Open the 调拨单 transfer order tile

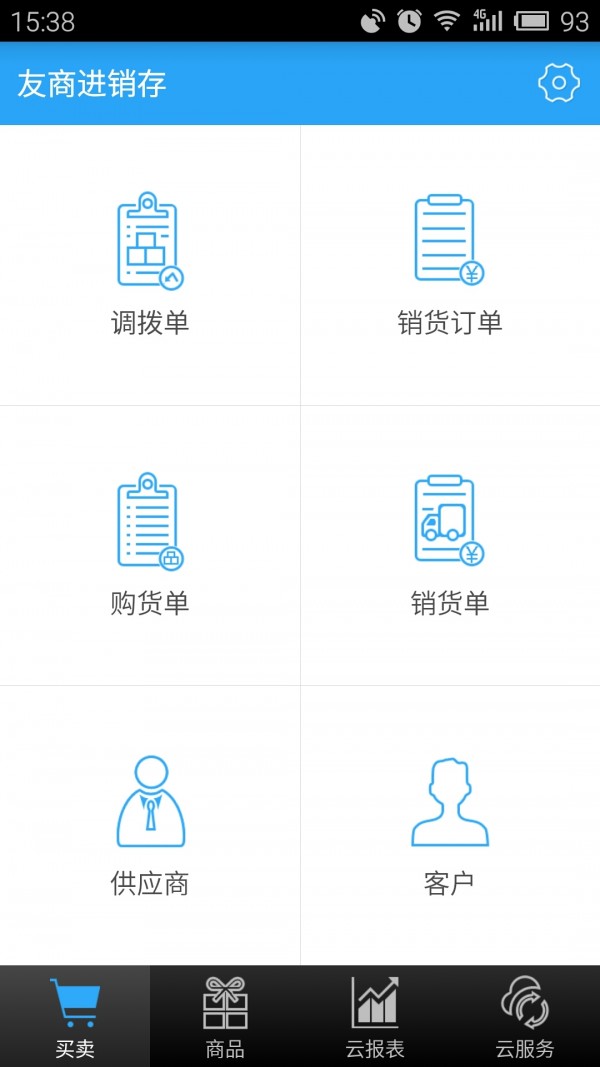pos(150,265)
